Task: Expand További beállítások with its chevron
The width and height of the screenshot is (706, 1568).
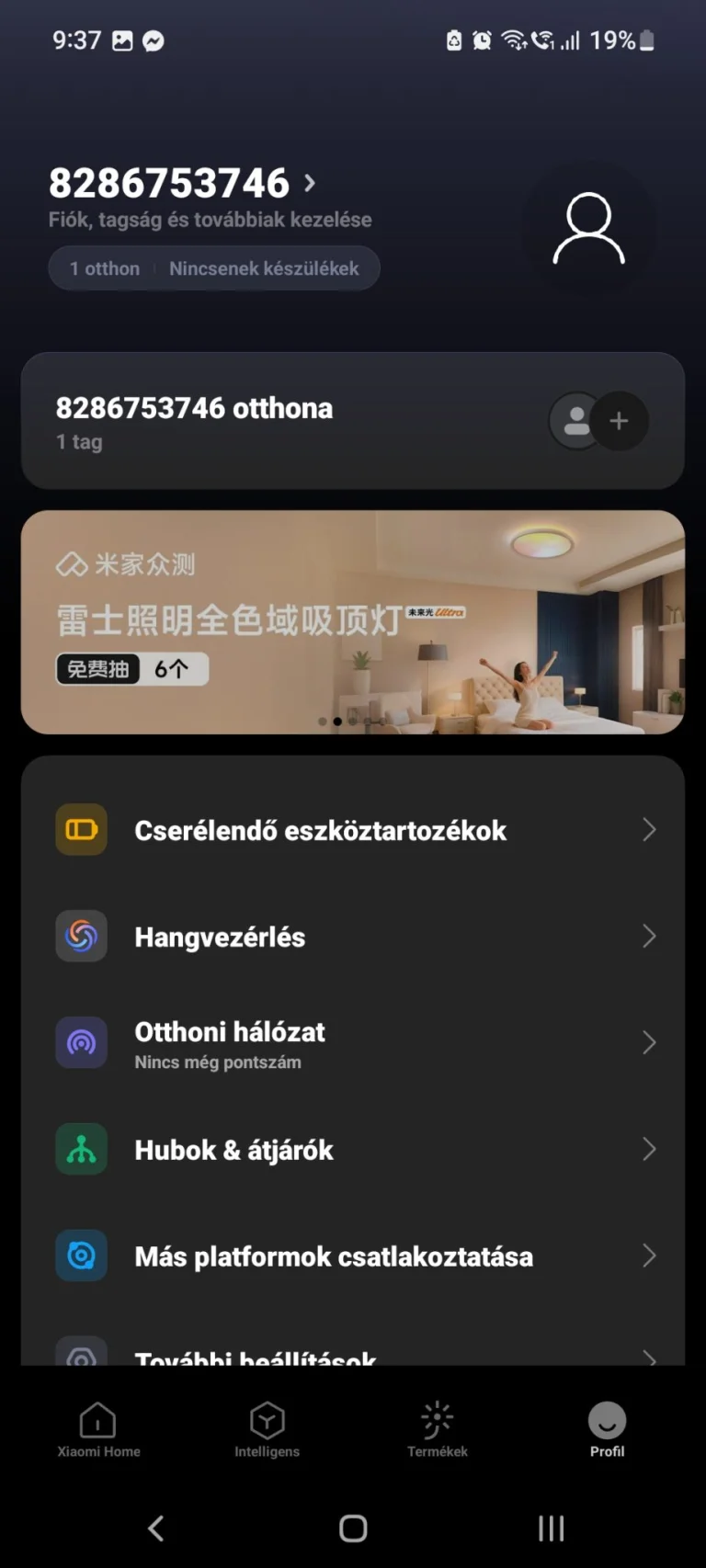Action: tap(649, 1358)
